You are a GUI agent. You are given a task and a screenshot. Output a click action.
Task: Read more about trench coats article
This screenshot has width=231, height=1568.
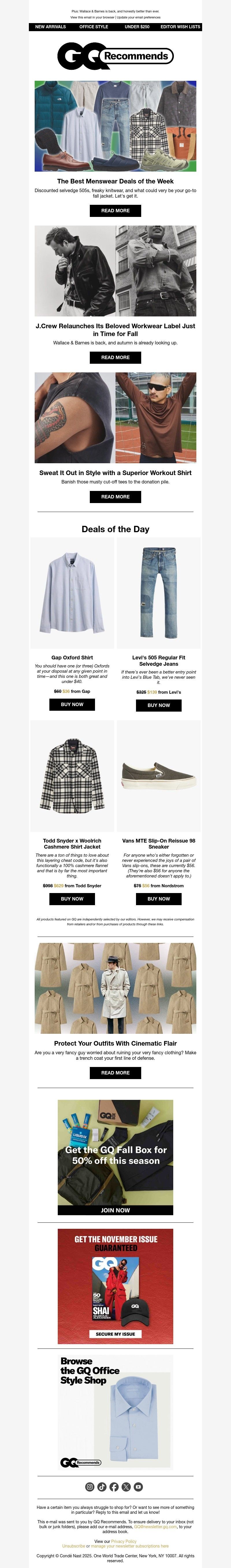coord(115,1072)
